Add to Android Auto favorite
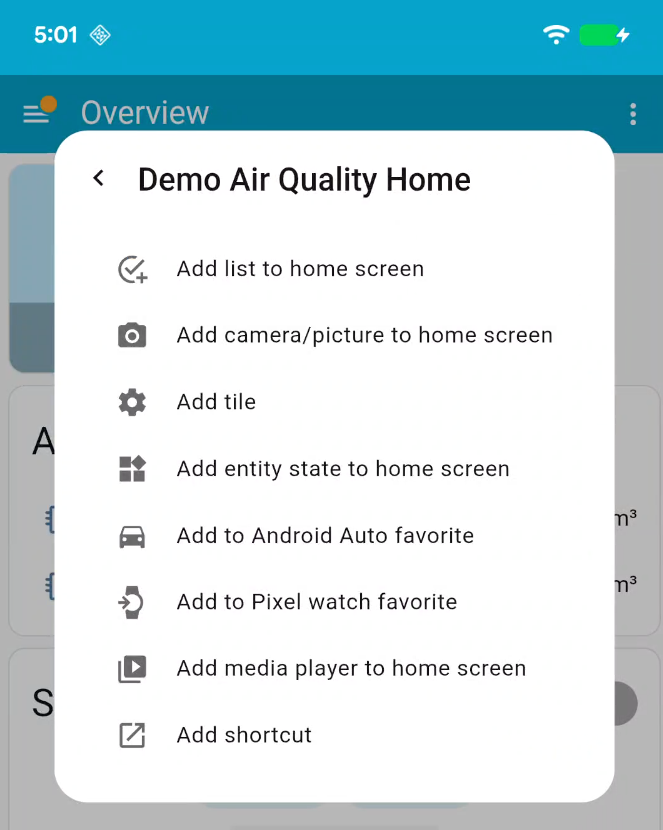This screenshot has width=663, height=830. pyautogui.click(x=325, y=535)
